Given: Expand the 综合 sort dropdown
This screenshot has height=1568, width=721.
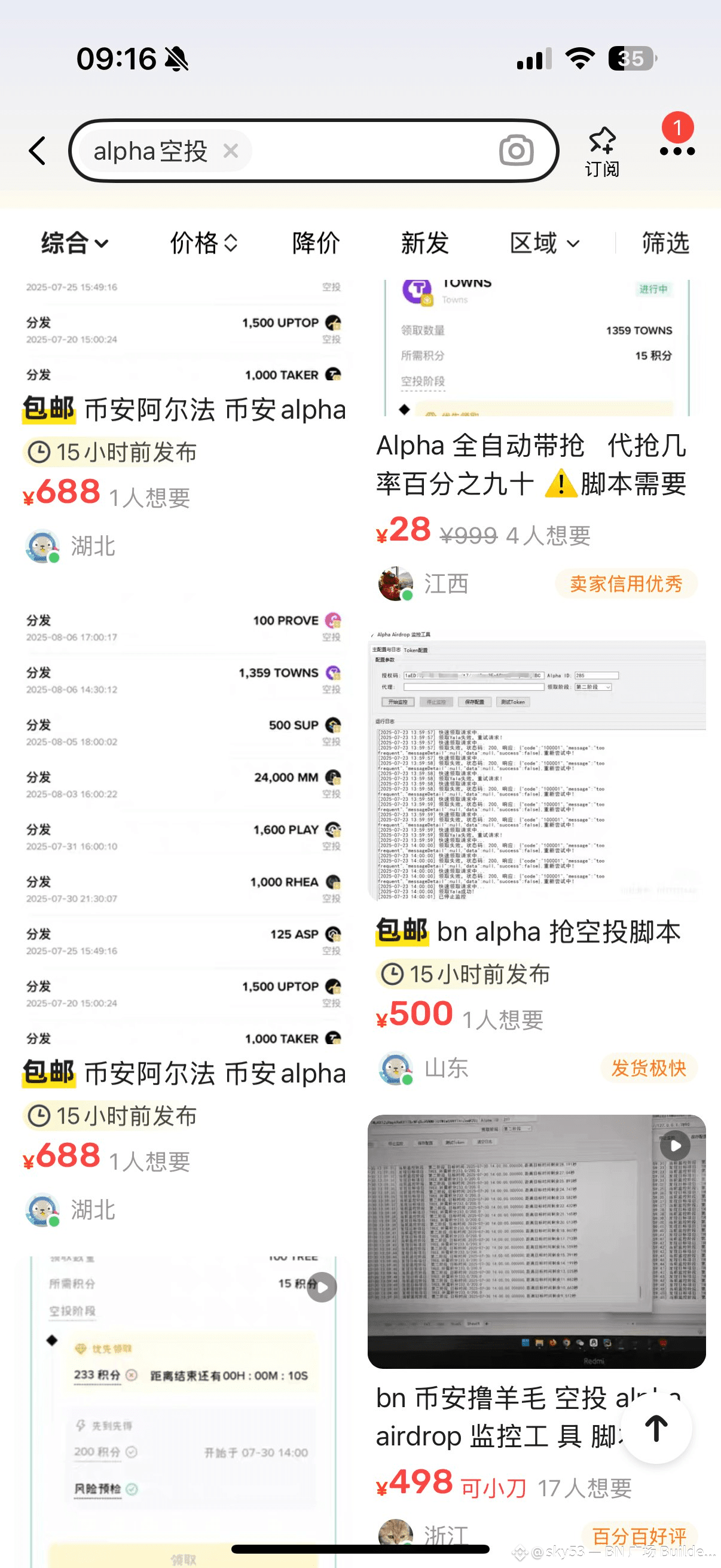Looking at the screenshot, I should [x=74, y=243].
